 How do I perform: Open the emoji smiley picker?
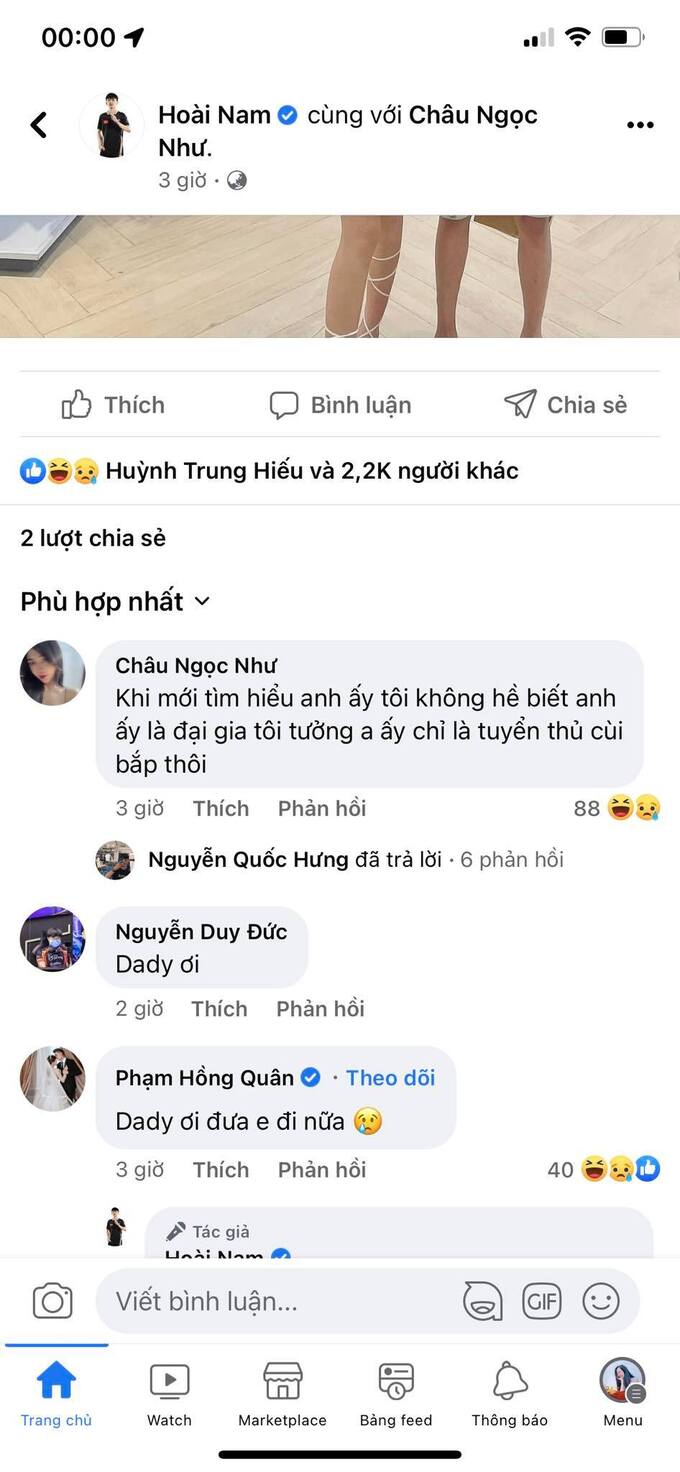click(601, 1301)
